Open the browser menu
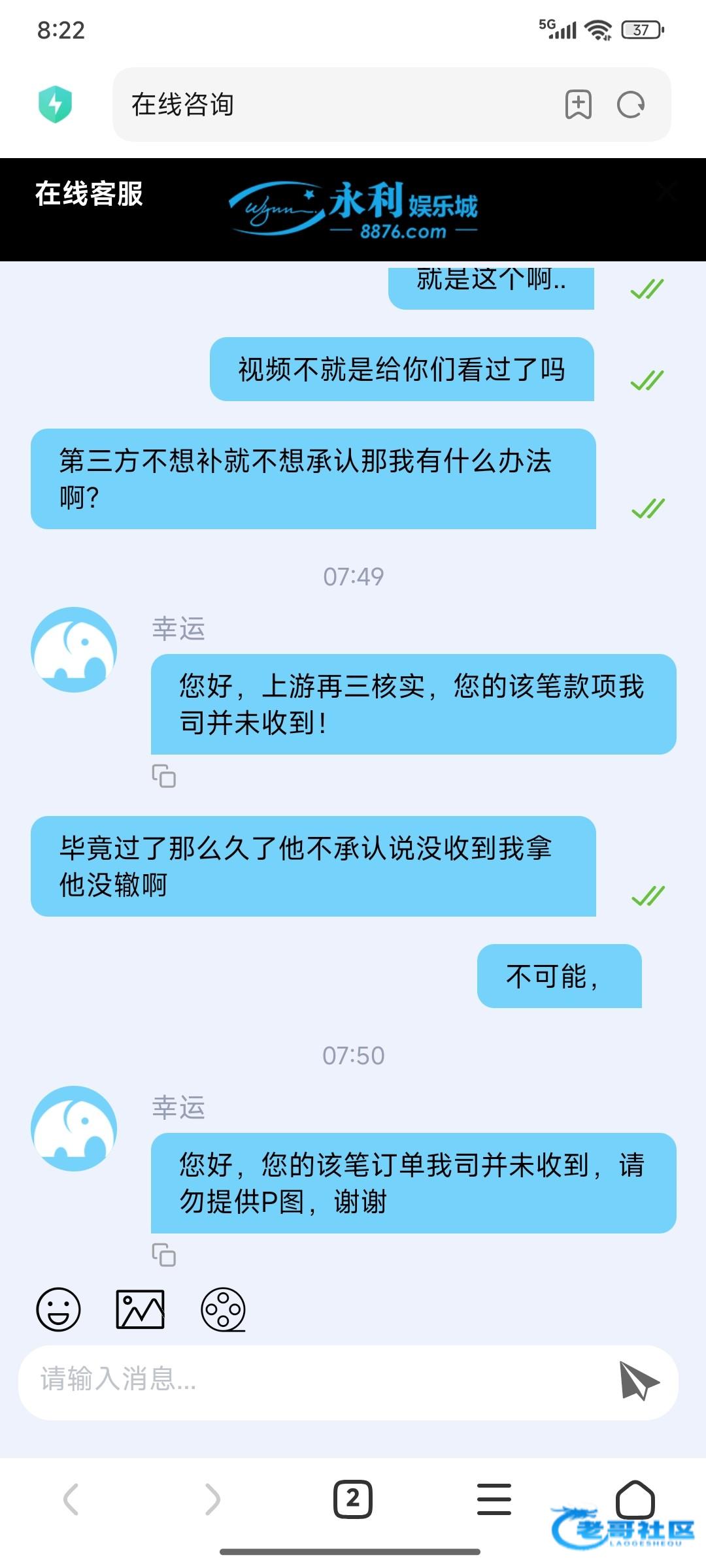706x1568 pixels. pos(494,1499)
